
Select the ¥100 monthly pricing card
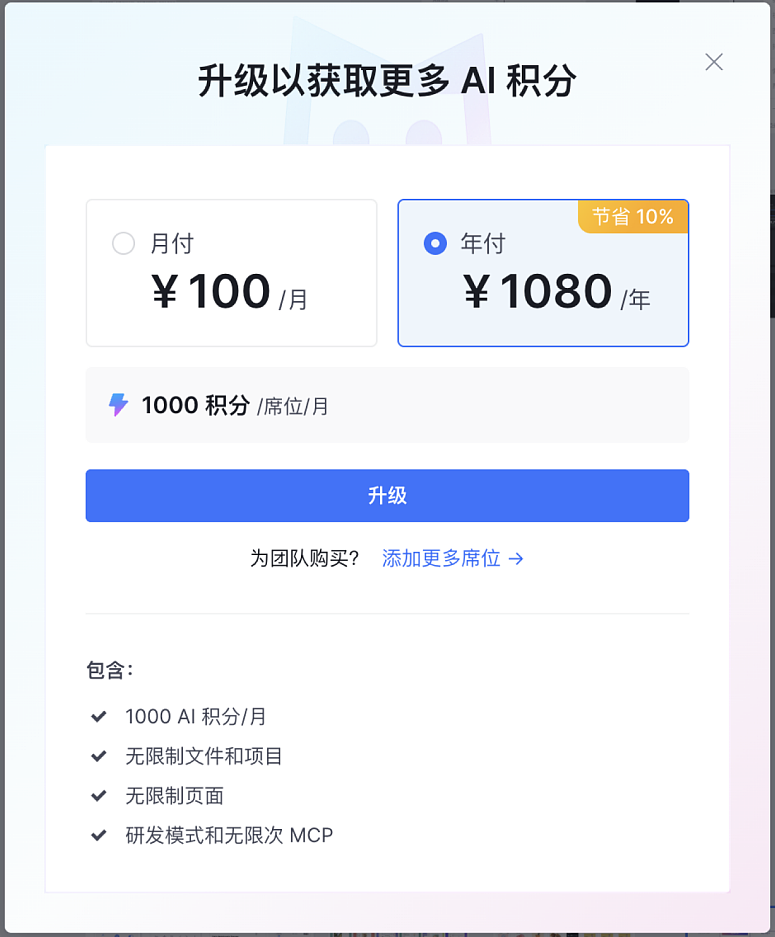(x=231, y=272)
